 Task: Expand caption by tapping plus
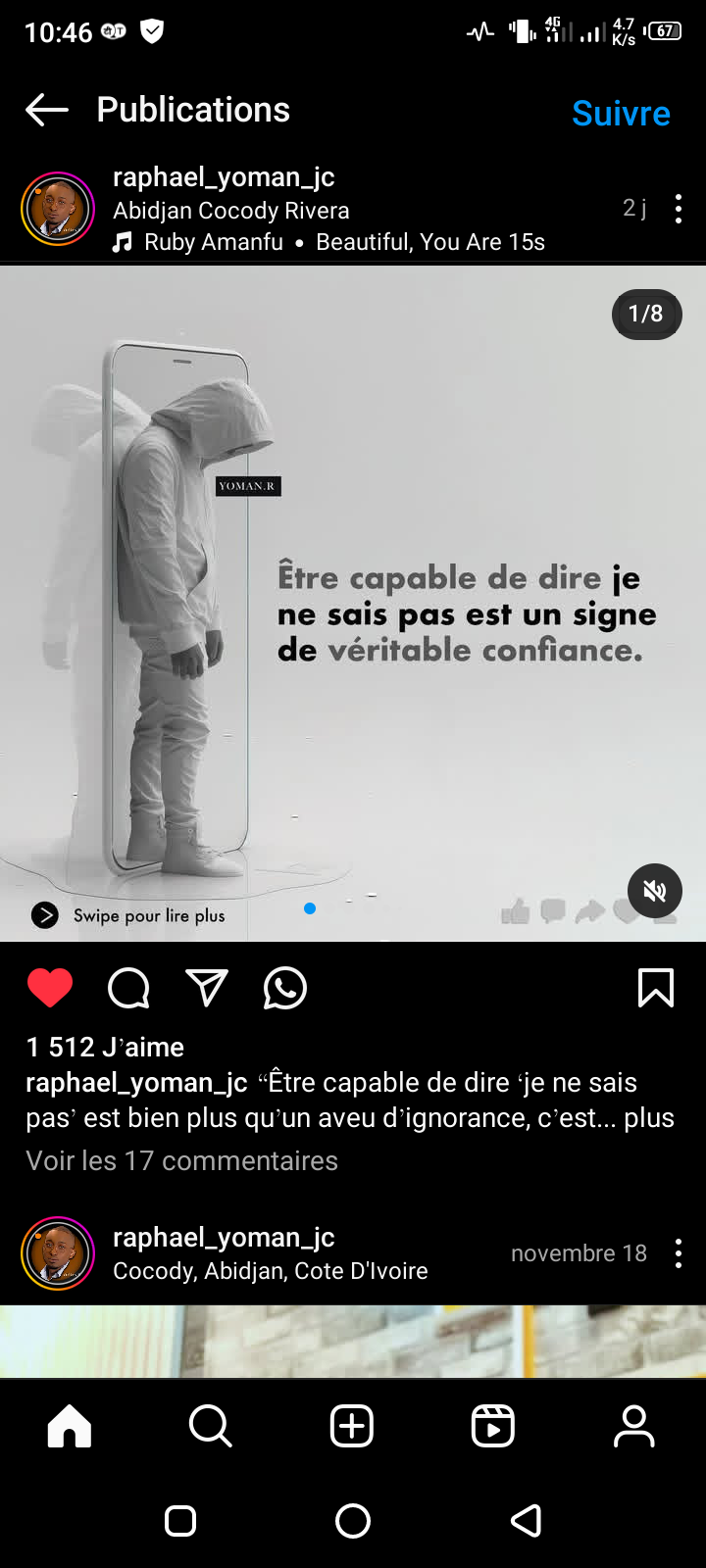(649, 1118)
